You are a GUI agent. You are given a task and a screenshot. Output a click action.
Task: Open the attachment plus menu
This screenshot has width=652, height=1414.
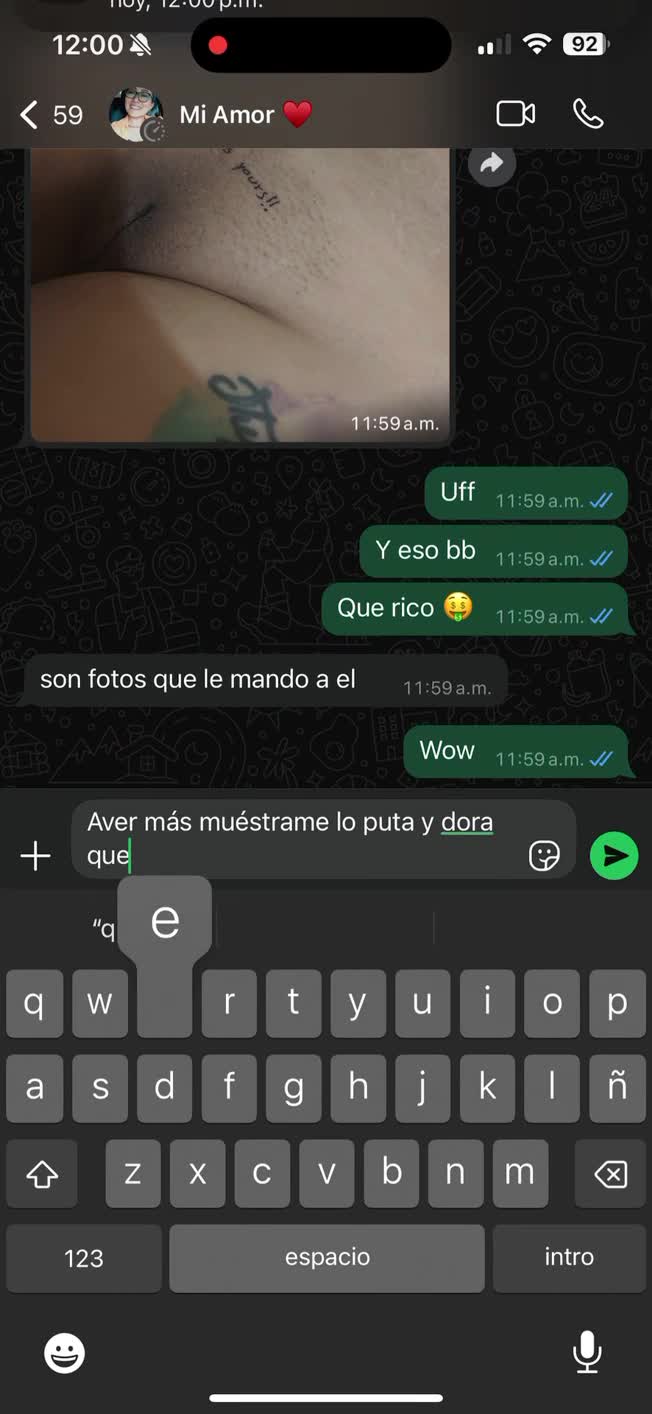pos(36,855)
